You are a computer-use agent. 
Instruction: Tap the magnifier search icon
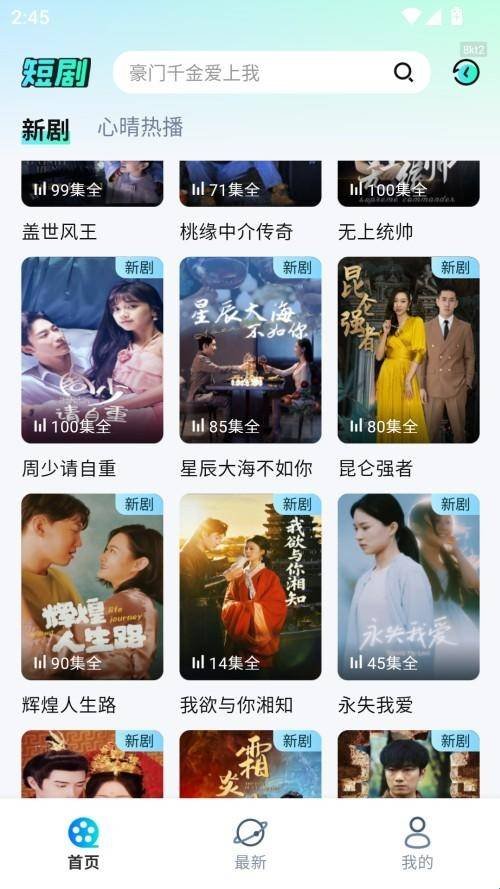click(403, 73)
